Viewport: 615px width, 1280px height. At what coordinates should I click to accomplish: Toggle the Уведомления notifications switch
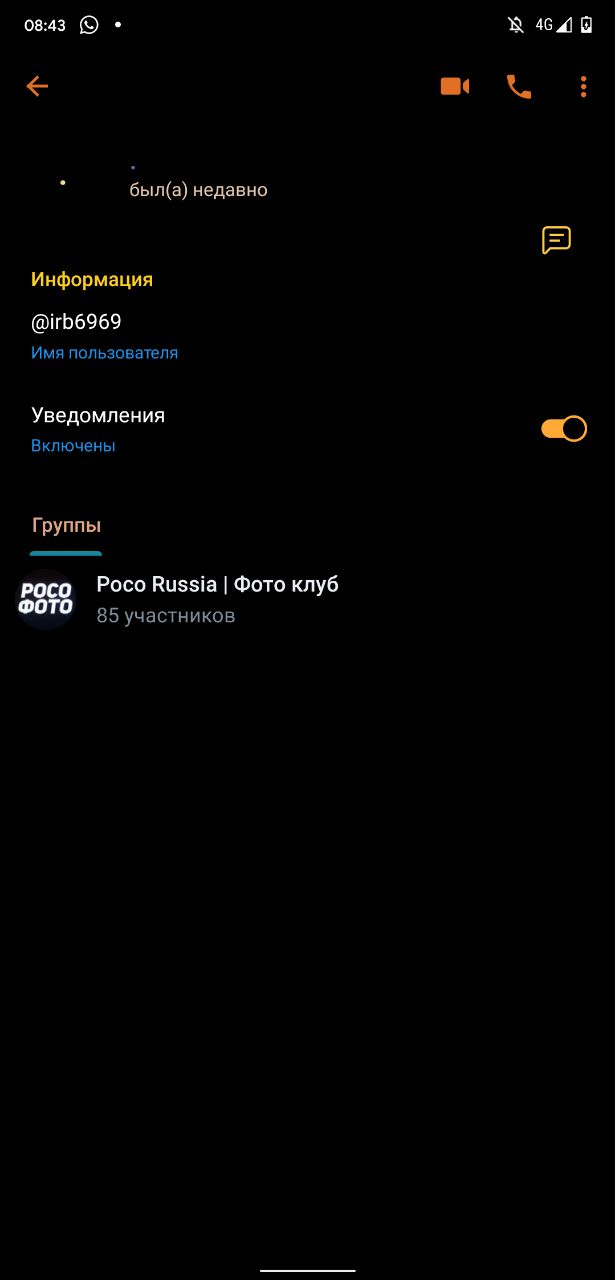click(x=563, y=429)
